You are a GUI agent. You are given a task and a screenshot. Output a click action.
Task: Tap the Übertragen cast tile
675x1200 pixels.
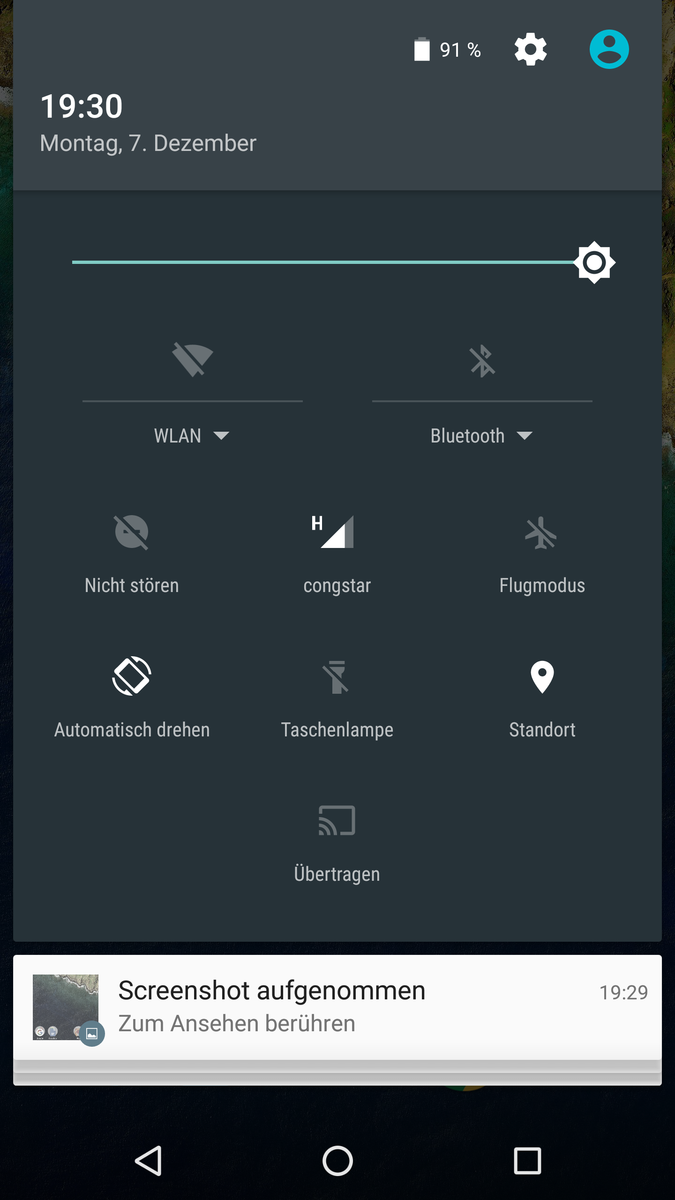click(x=337, y=841)
